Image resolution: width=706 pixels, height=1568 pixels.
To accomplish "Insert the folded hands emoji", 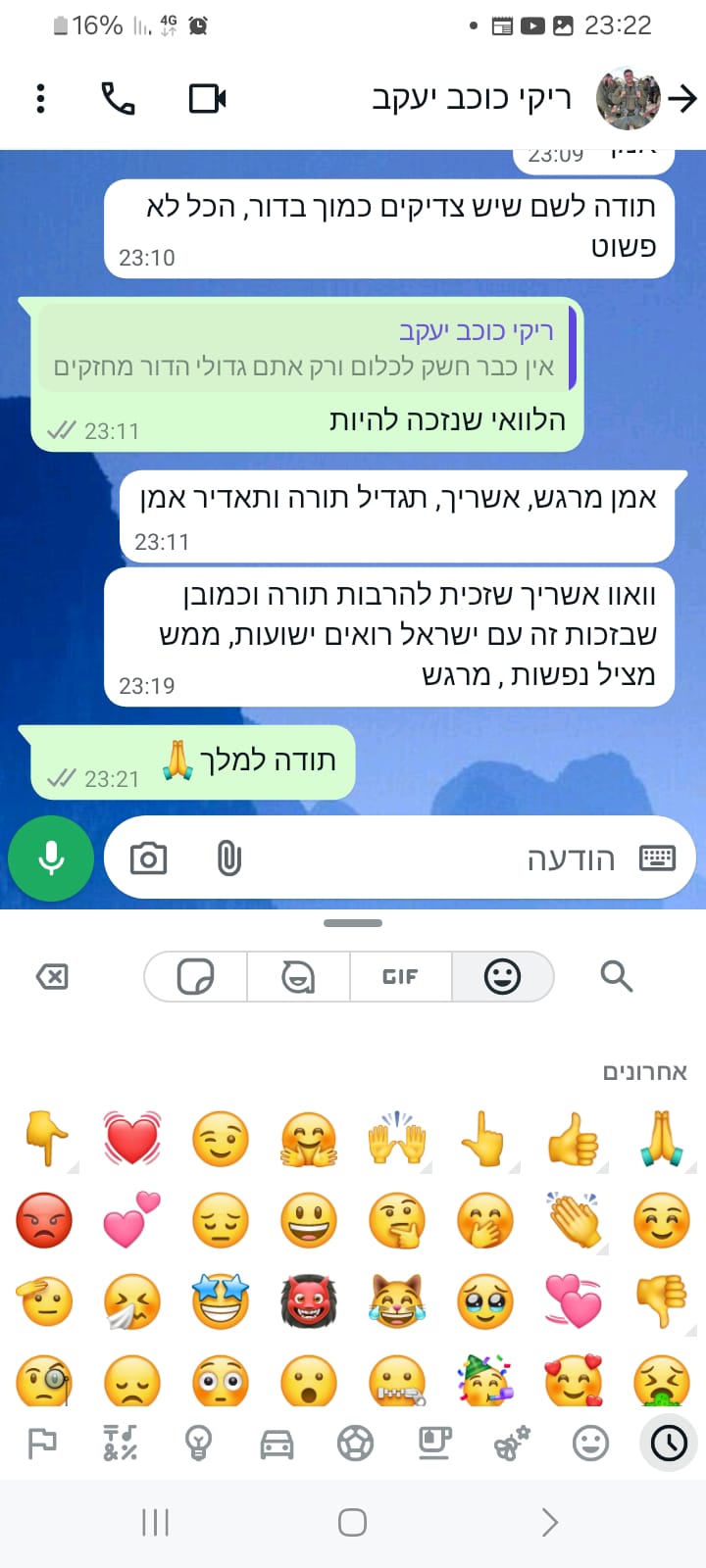I will click(x=662, y=1139).
